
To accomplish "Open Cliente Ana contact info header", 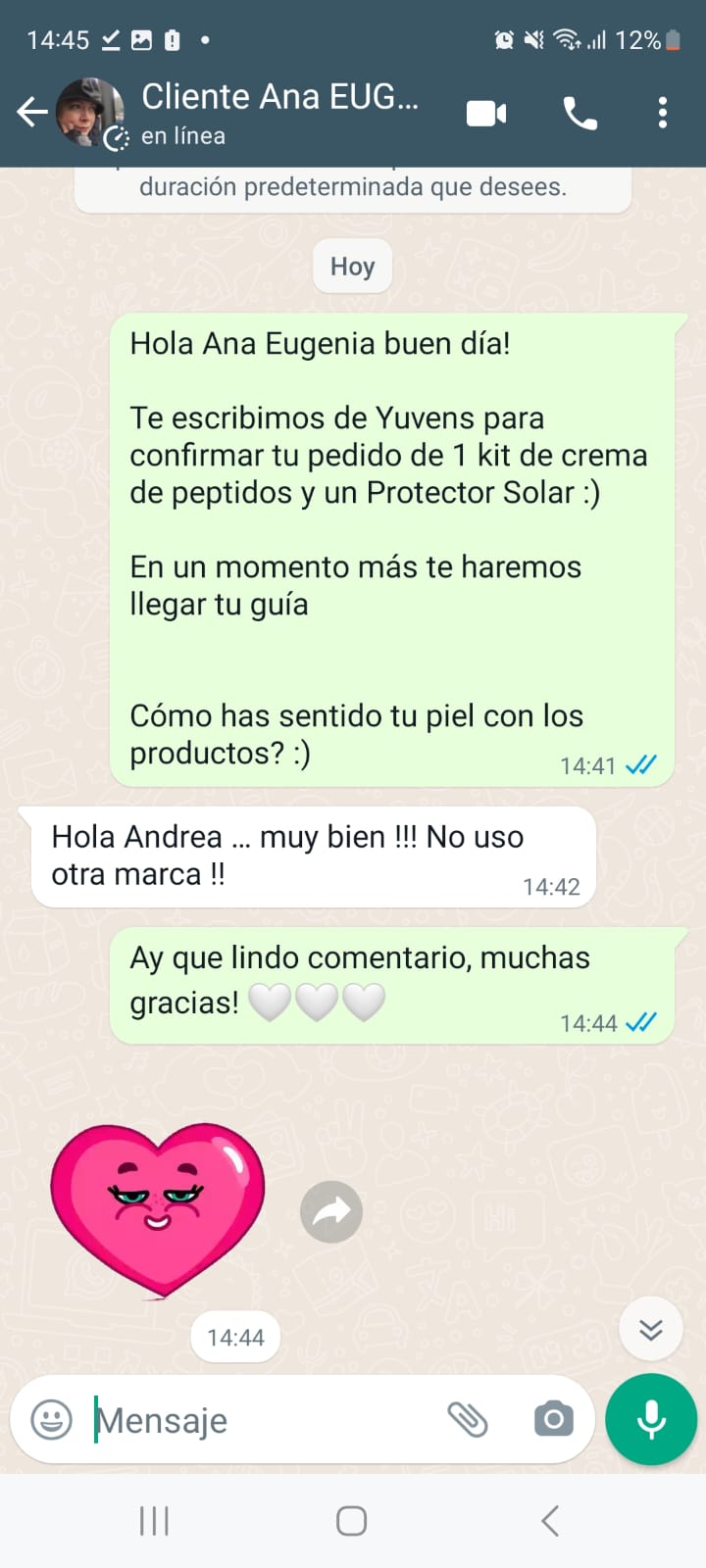I will [x=279, y=112].
